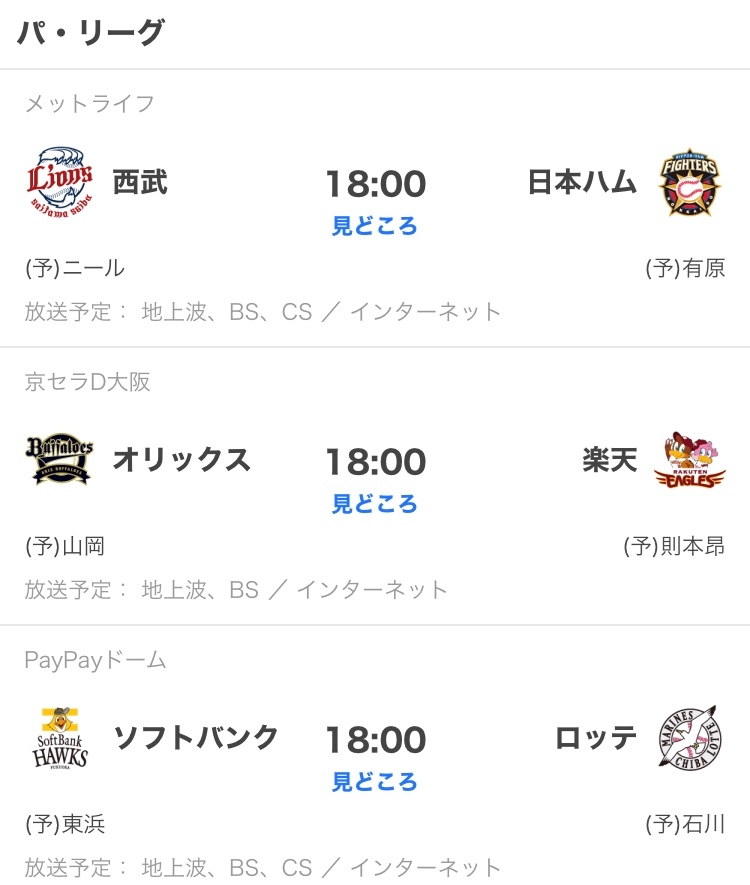Open the ソフトバンク vs ロッテ game card

tap(375, 755)
